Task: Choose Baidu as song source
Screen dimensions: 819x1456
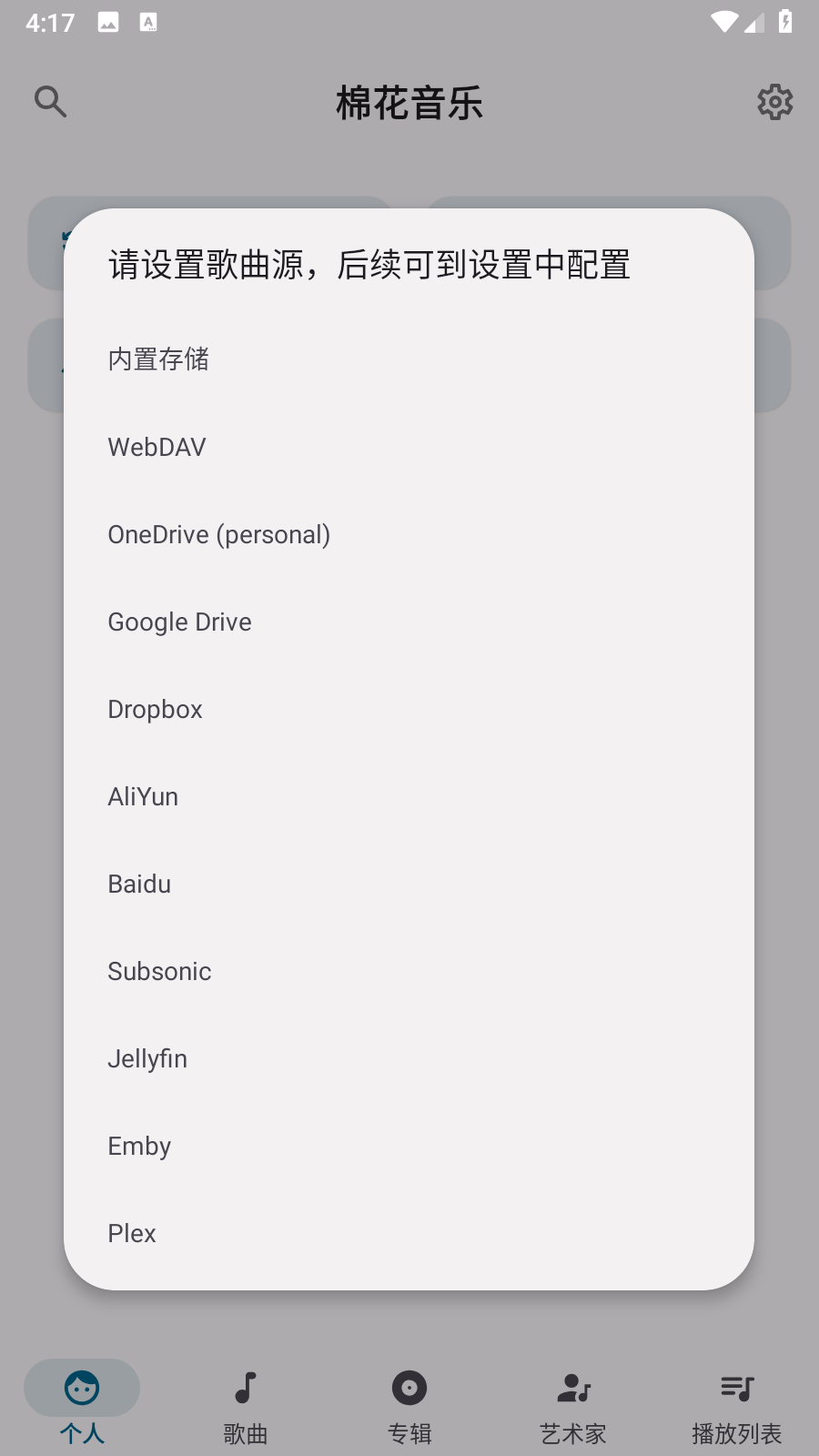Action: click(x=138, y=884)
